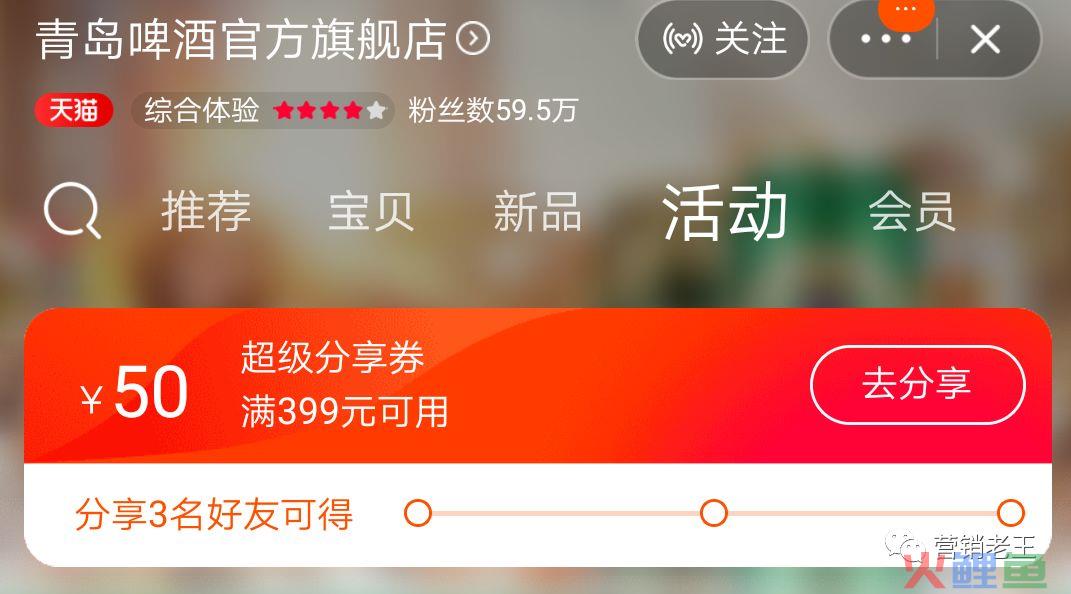This screenshot has height=594, width=1071.
Task: Open the 青岛啤酒官方旗舰店 store details chevron
Action: point(473,39)
